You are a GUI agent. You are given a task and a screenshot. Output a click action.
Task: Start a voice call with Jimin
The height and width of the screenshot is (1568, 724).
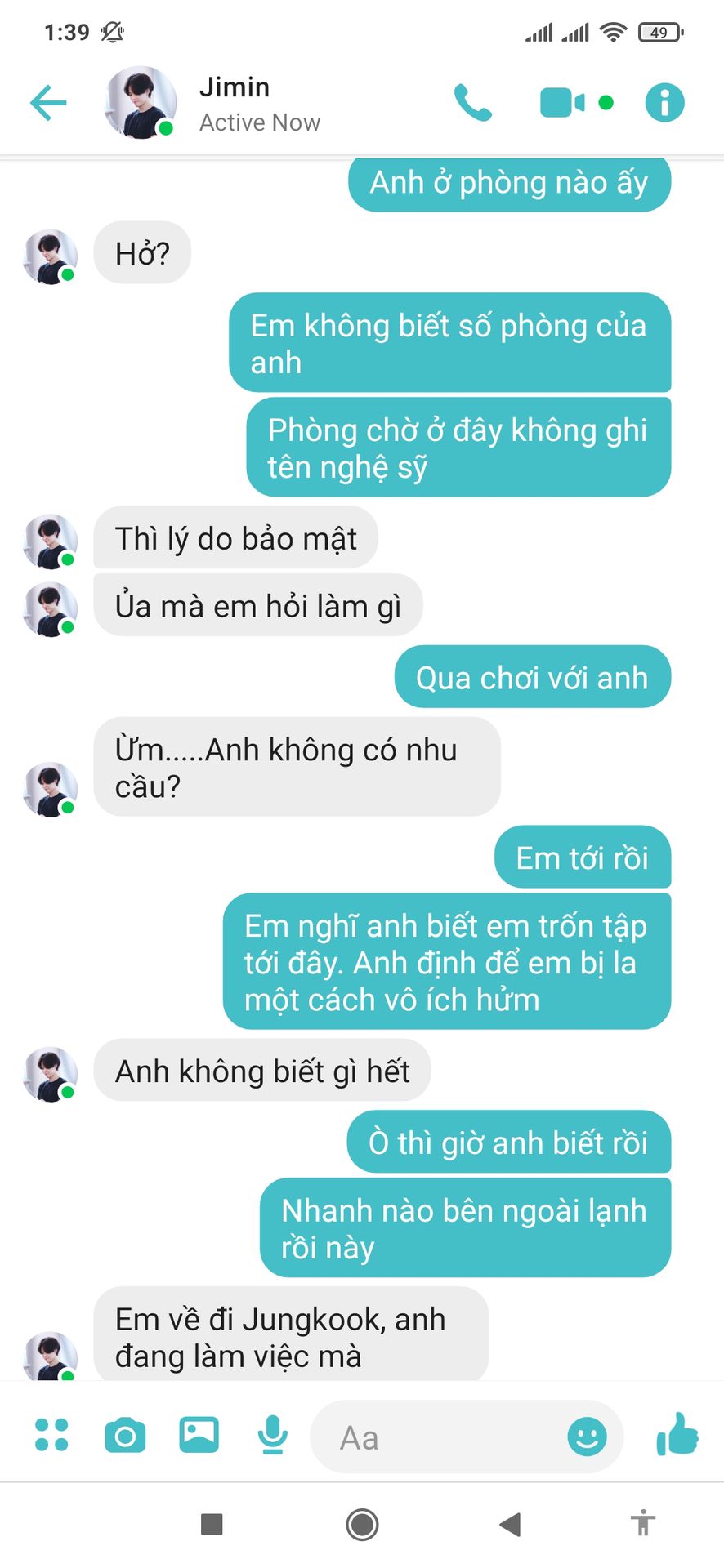click(473, 103)
